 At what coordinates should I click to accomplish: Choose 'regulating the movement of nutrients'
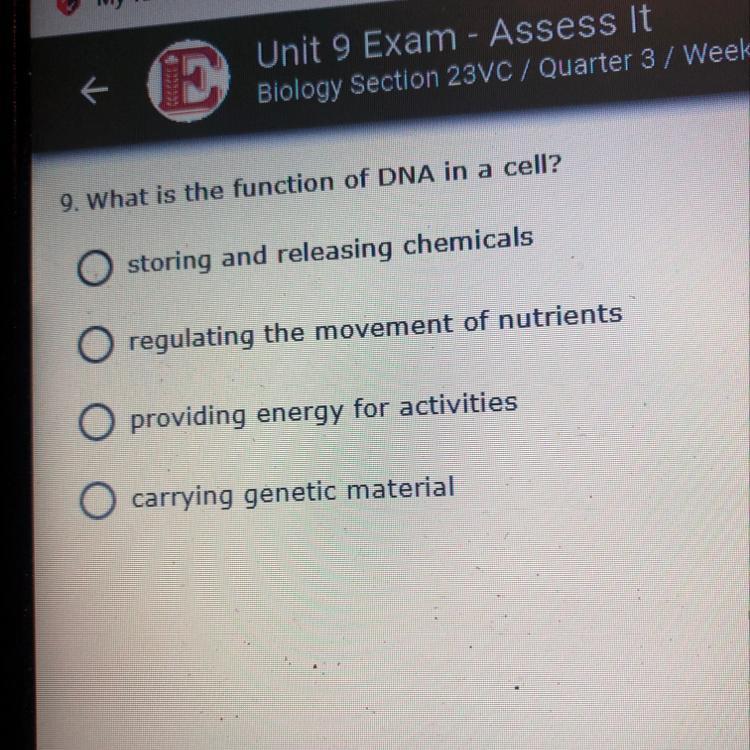point(95,345)
